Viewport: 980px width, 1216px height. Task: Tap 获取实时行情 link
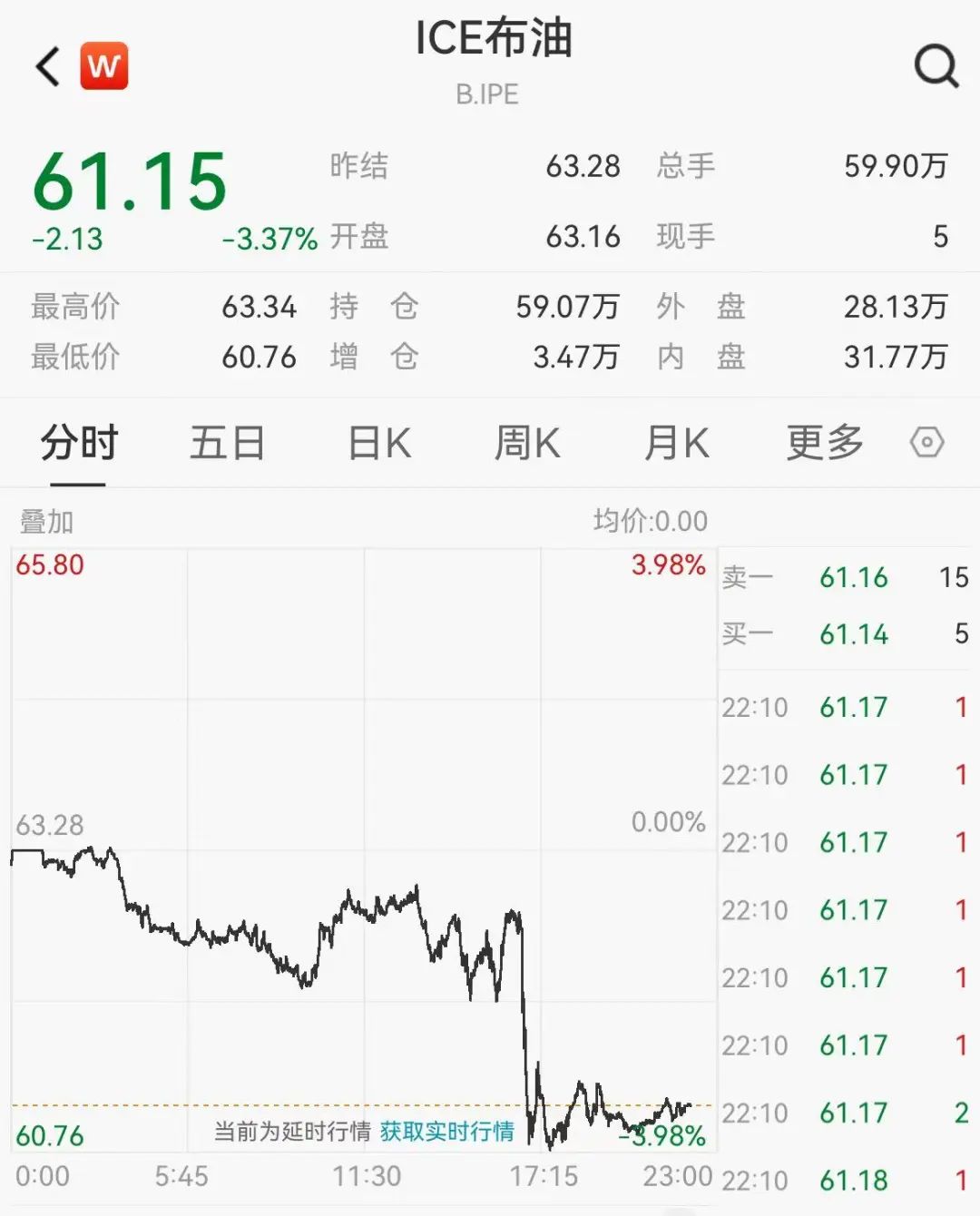pyautogui.click(x=446, y=1131)
